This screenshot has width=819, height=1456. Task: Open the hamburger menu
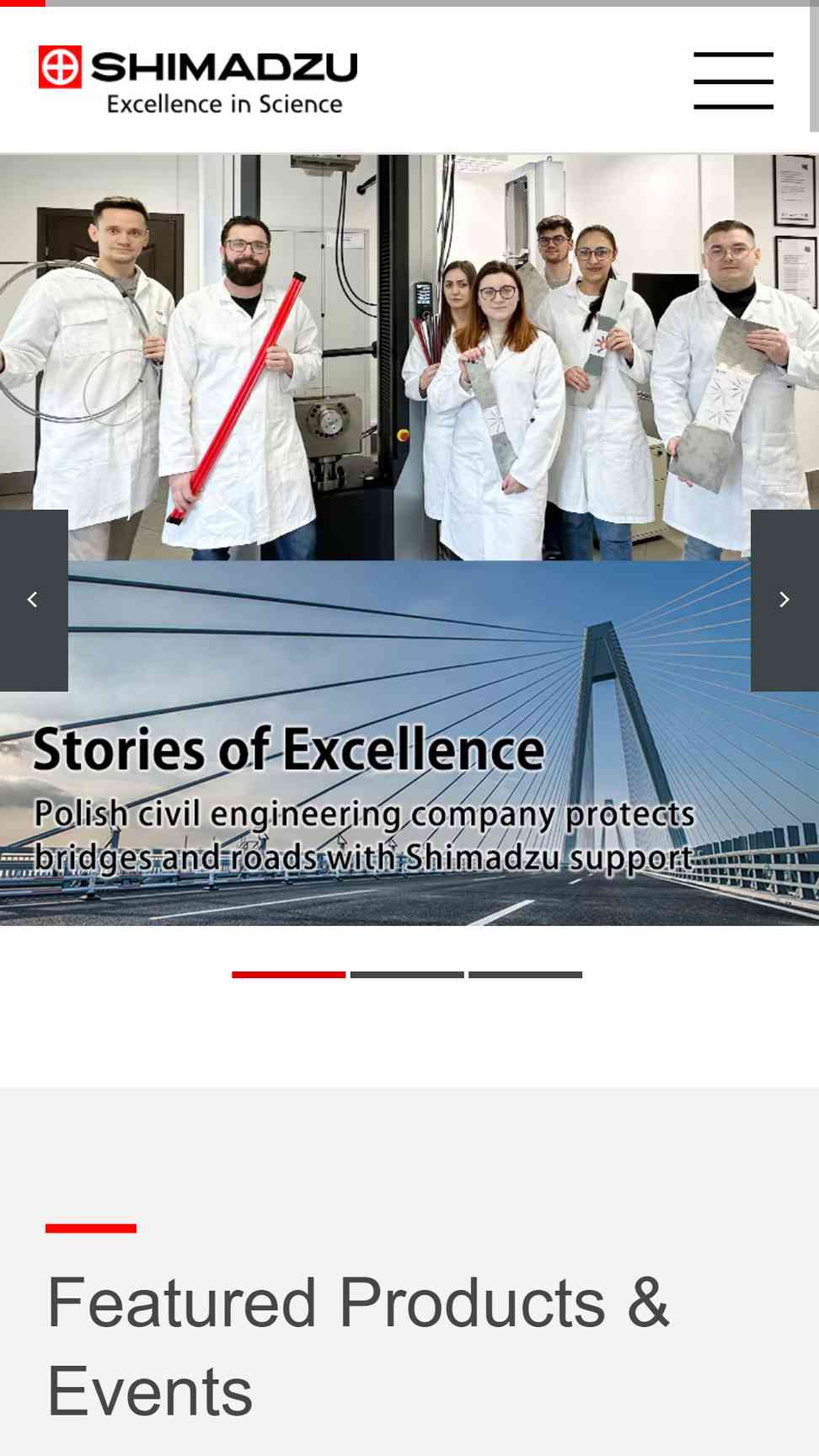[x=733, y=81]
